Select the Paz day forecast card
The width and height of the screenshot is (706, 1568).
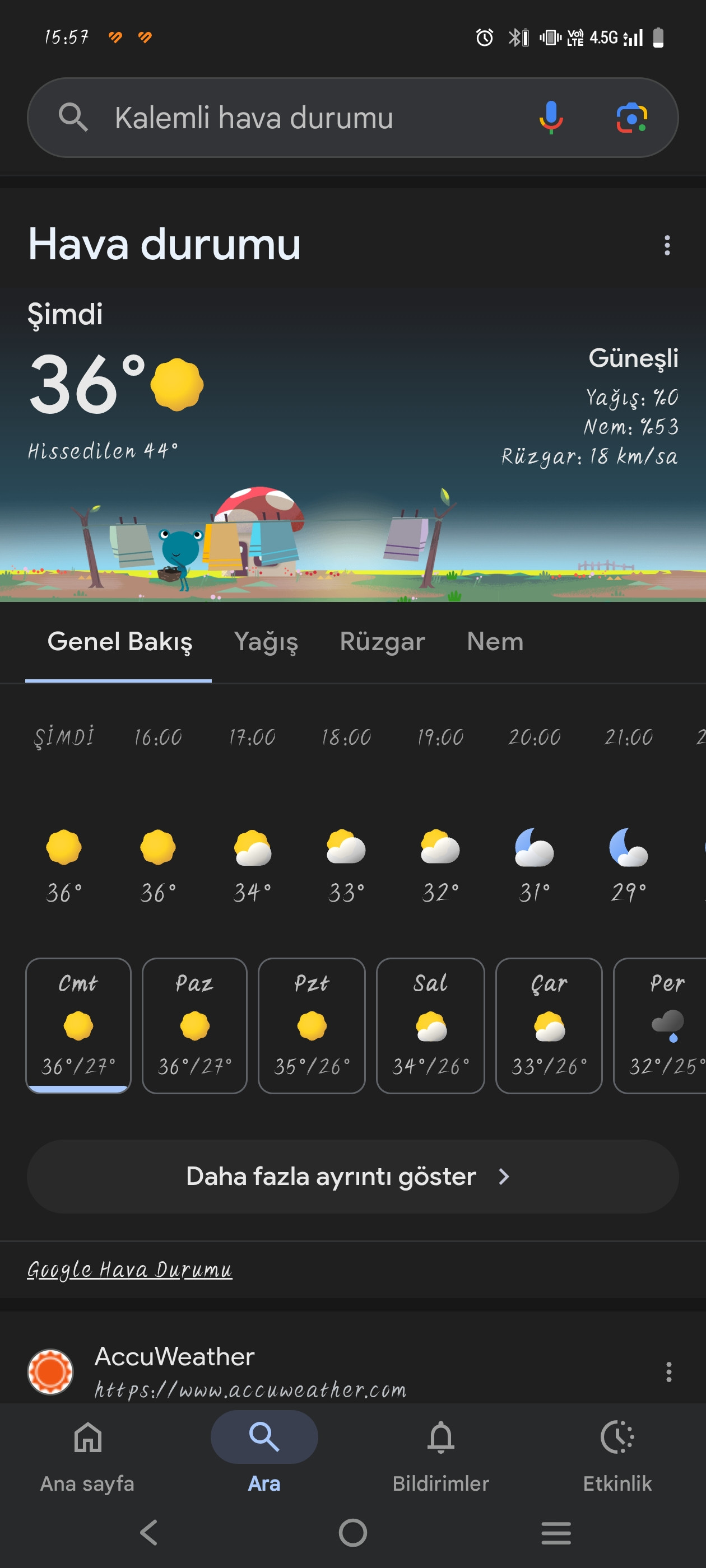194,1025
